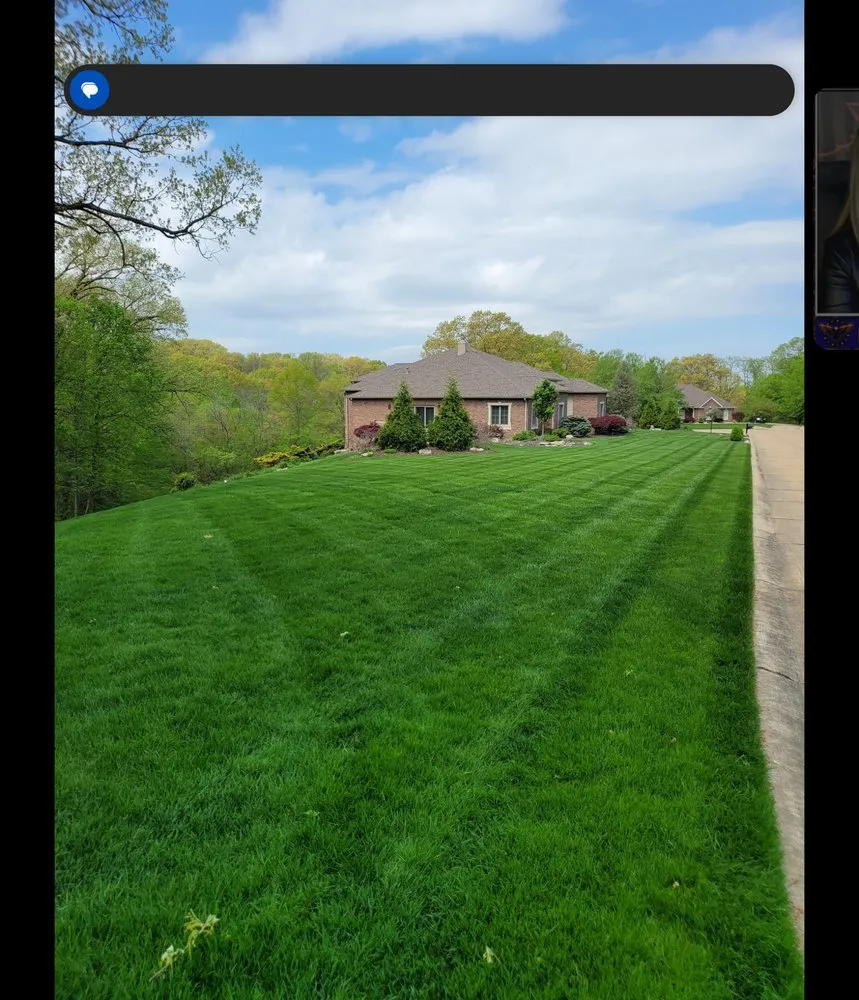This screenshot has width=859, height=1000.
Task: Select the winged crest icon below the portrait
Action: click(838, 330)
